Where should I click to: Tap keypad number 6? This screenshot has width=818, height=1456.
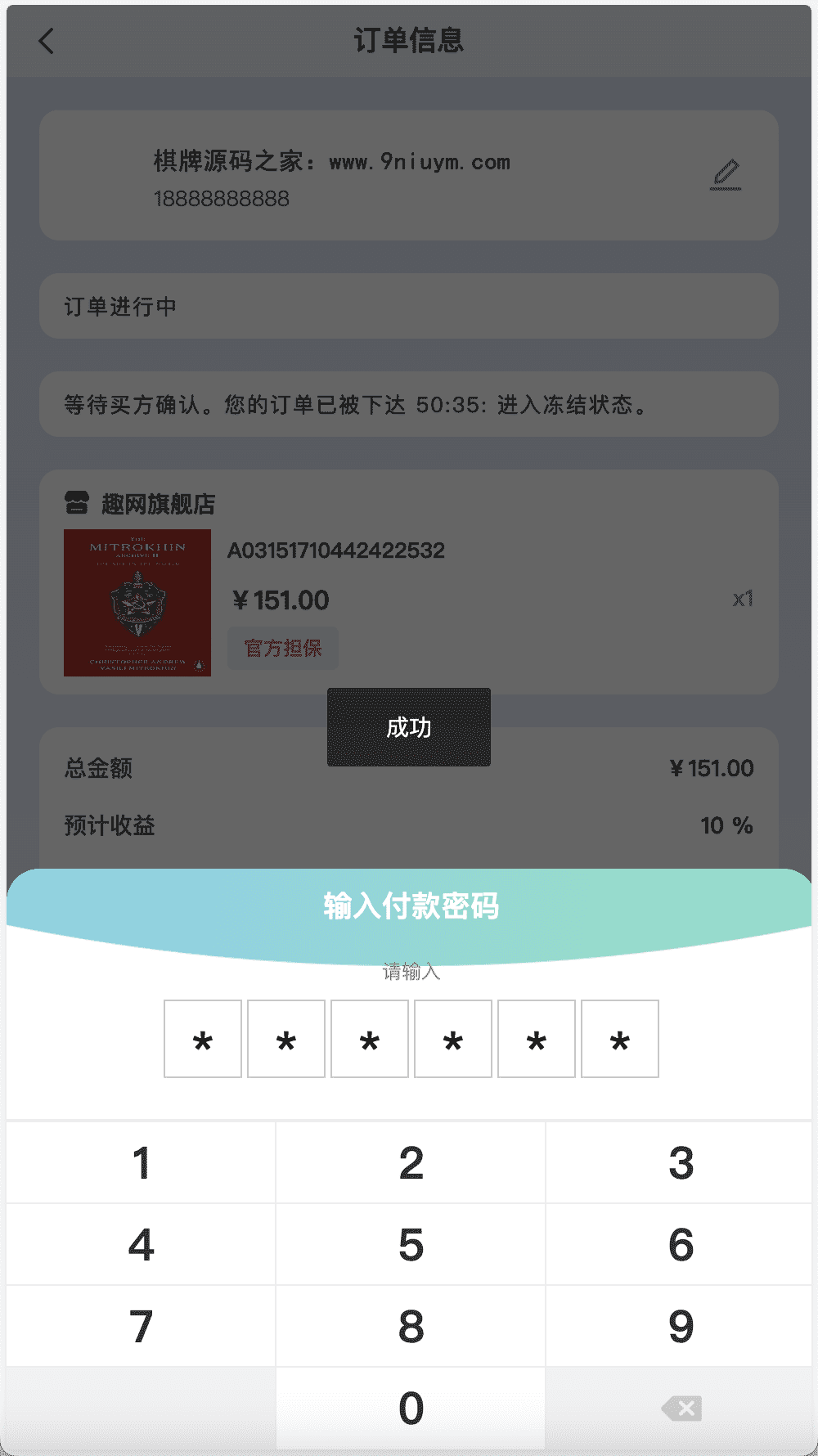pyautogui.click(x=680, y=1244)
